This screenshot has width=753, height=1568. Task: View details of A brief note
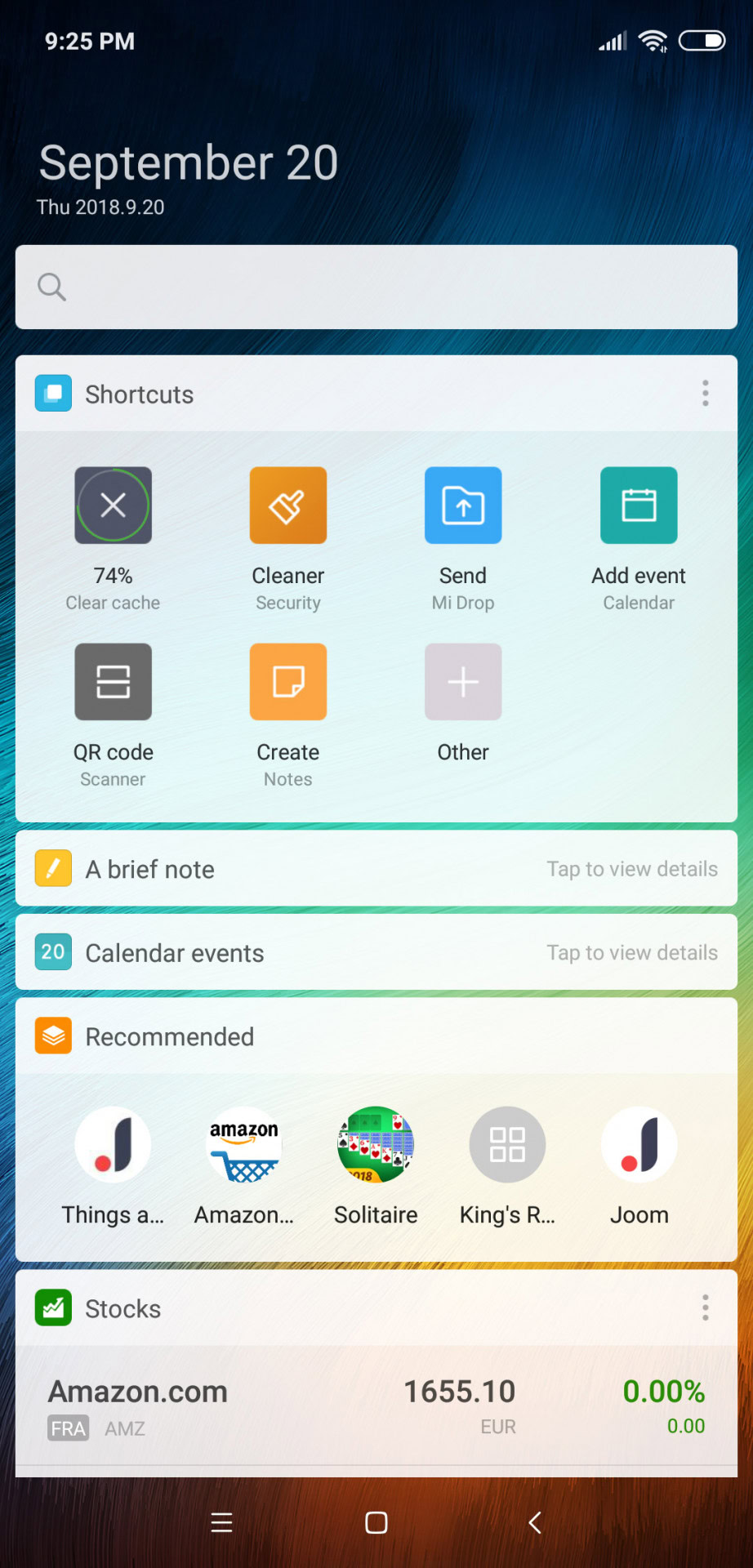click(x=376, y=869)
